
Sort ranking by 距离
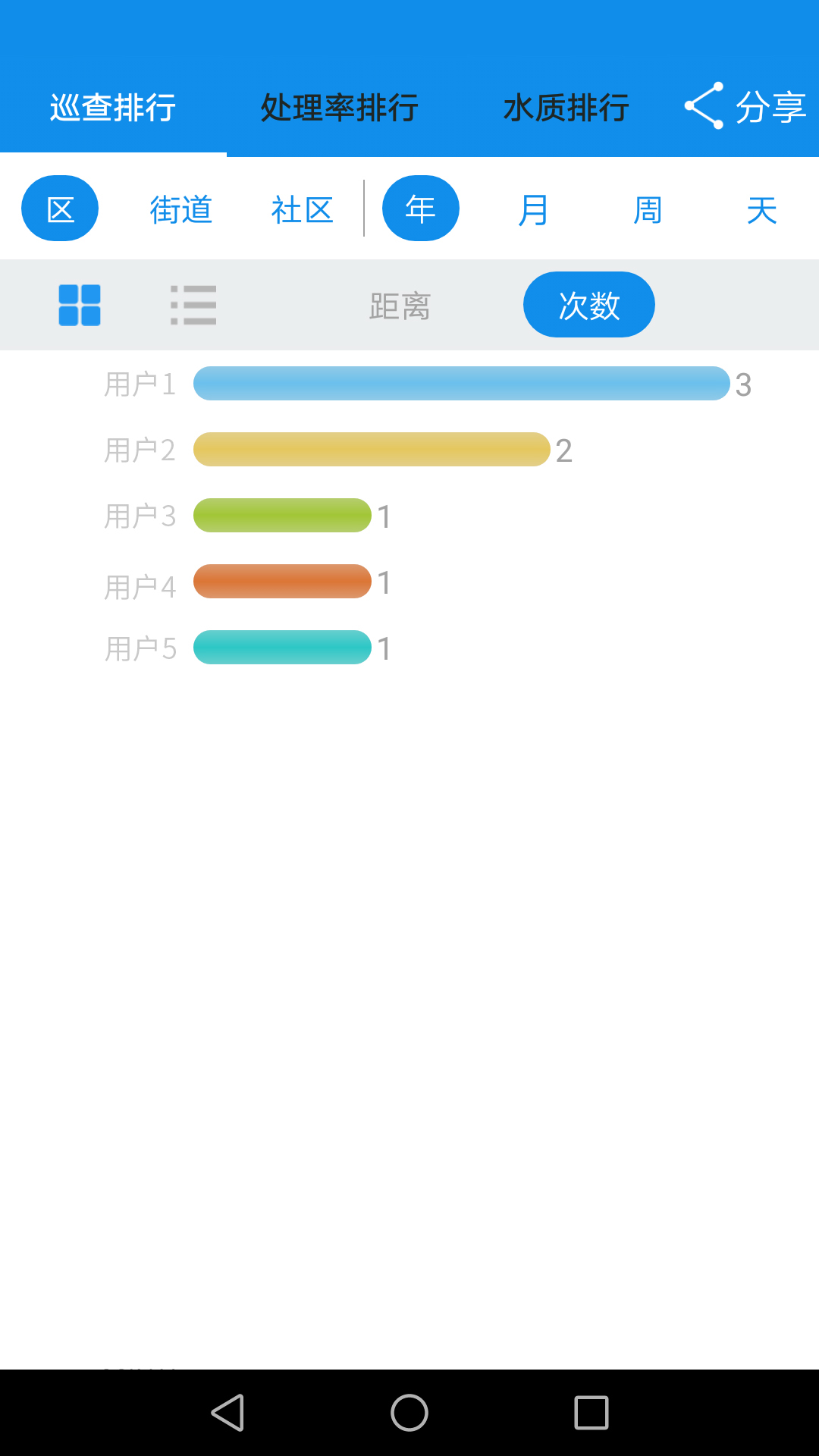tap(400, 306)
